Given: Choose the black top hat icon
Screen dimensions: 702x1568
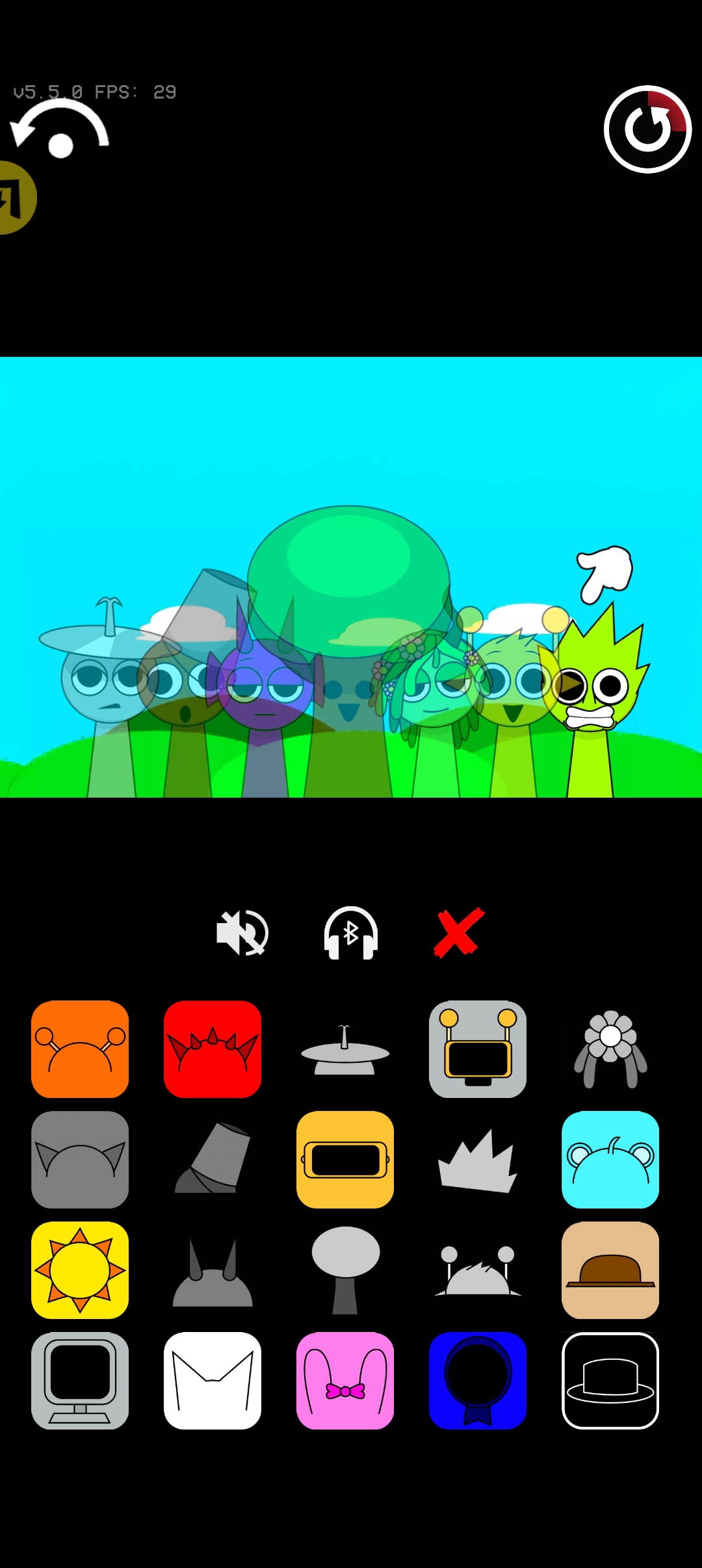Looking at the screenshot, I should tap(610, 1381).
